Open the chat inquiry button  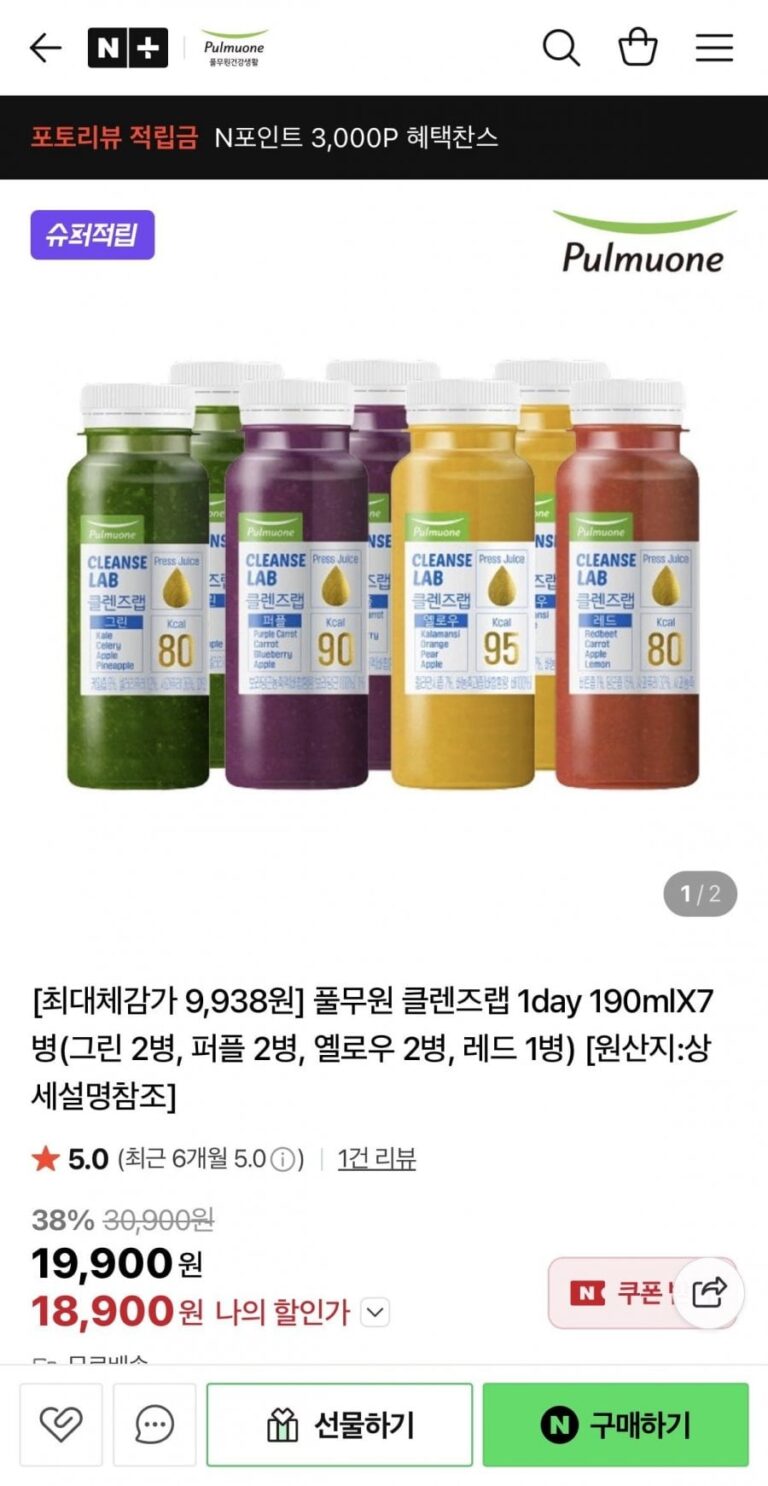154,1424
